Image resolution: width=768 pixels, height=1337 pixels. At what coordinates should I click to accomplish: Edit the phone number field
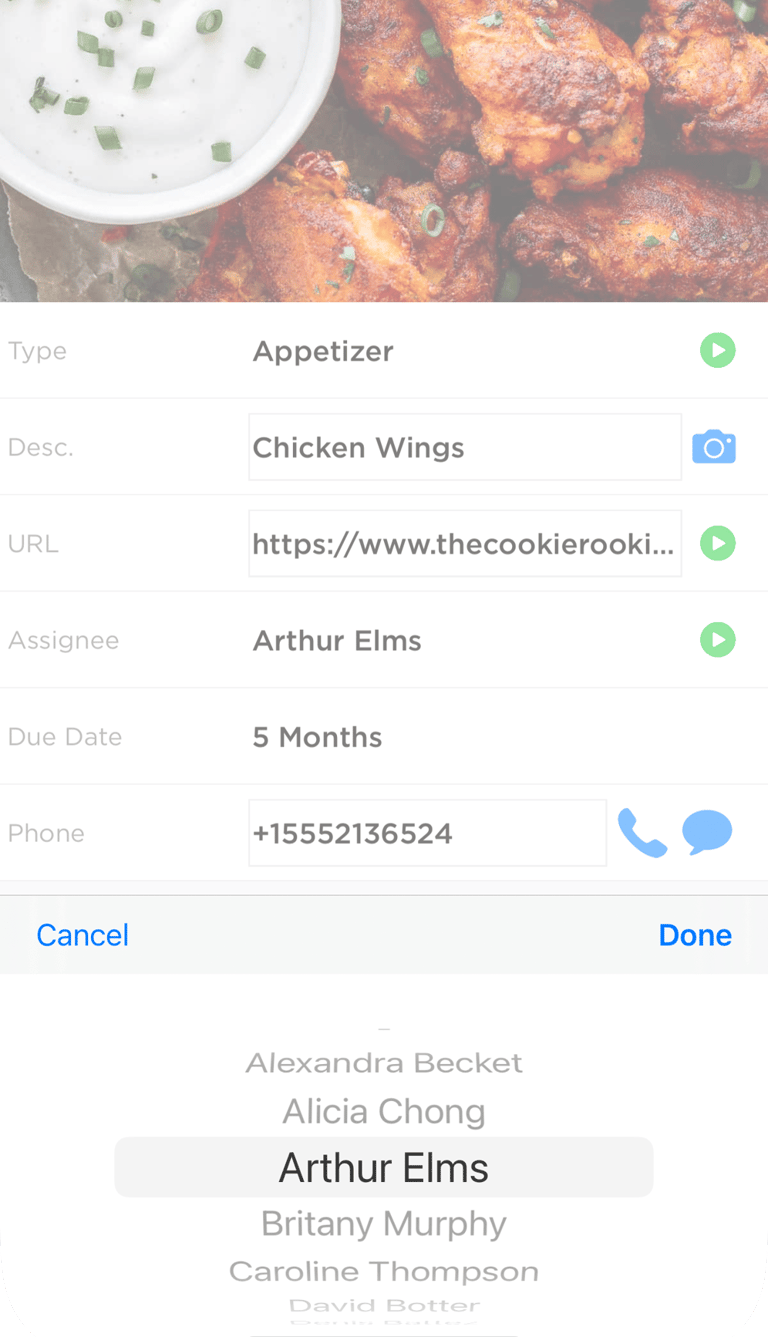[x=427, y=833]
